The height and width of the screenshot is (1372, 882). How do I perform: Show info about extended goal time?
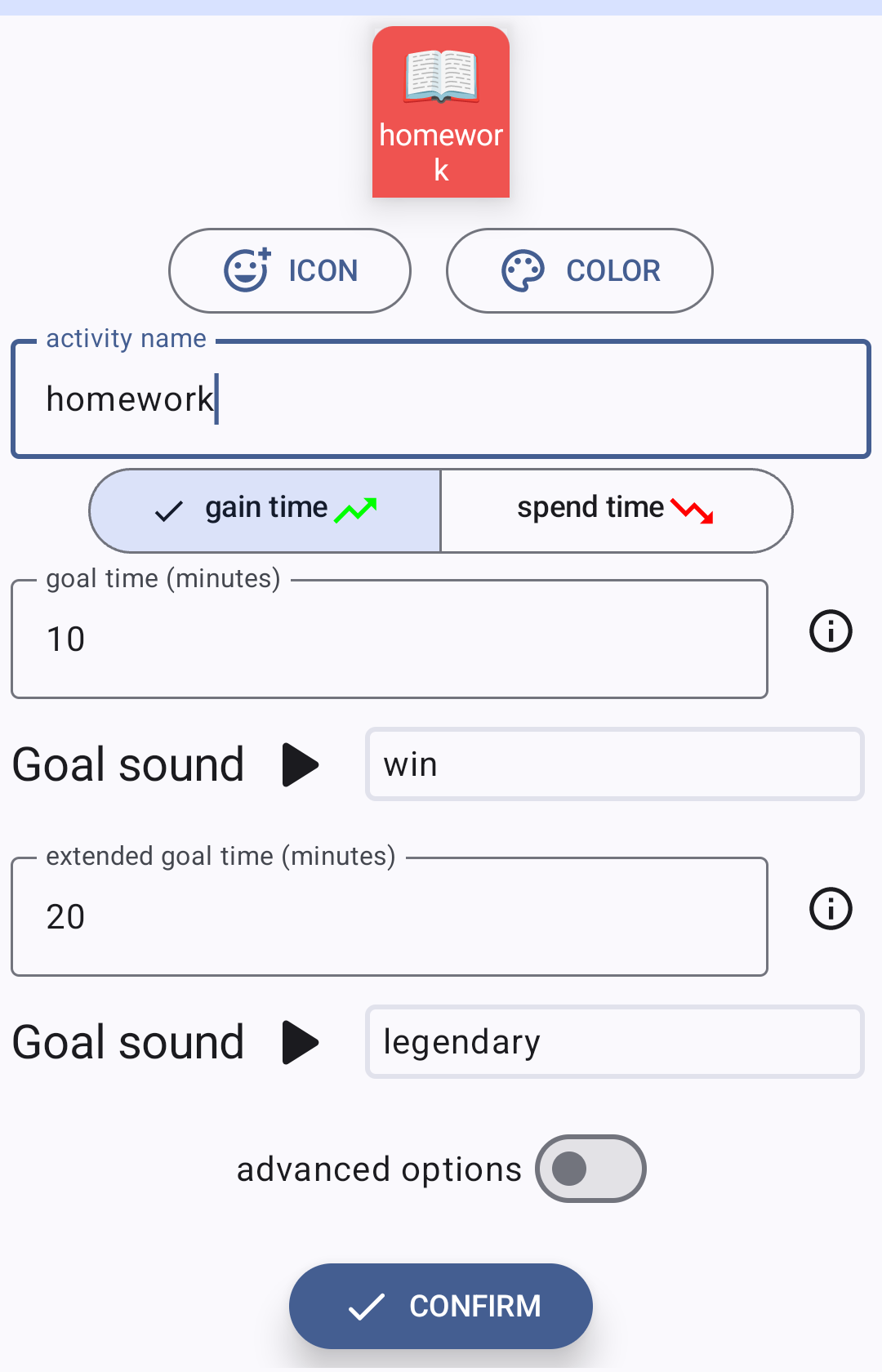coord(831,909)
